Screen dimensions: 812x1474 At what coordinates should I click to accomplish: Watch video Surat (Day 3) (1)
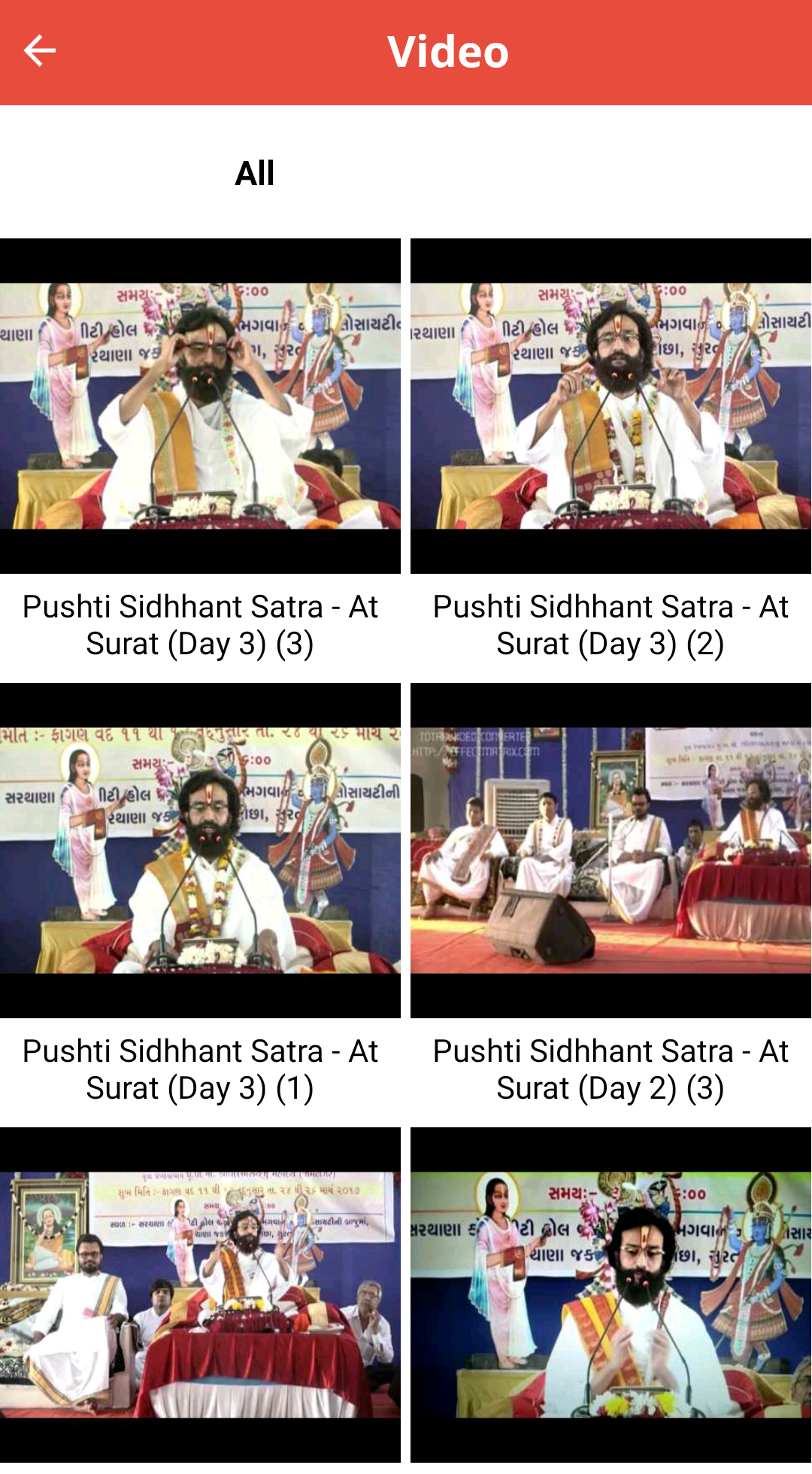[200, 850]
